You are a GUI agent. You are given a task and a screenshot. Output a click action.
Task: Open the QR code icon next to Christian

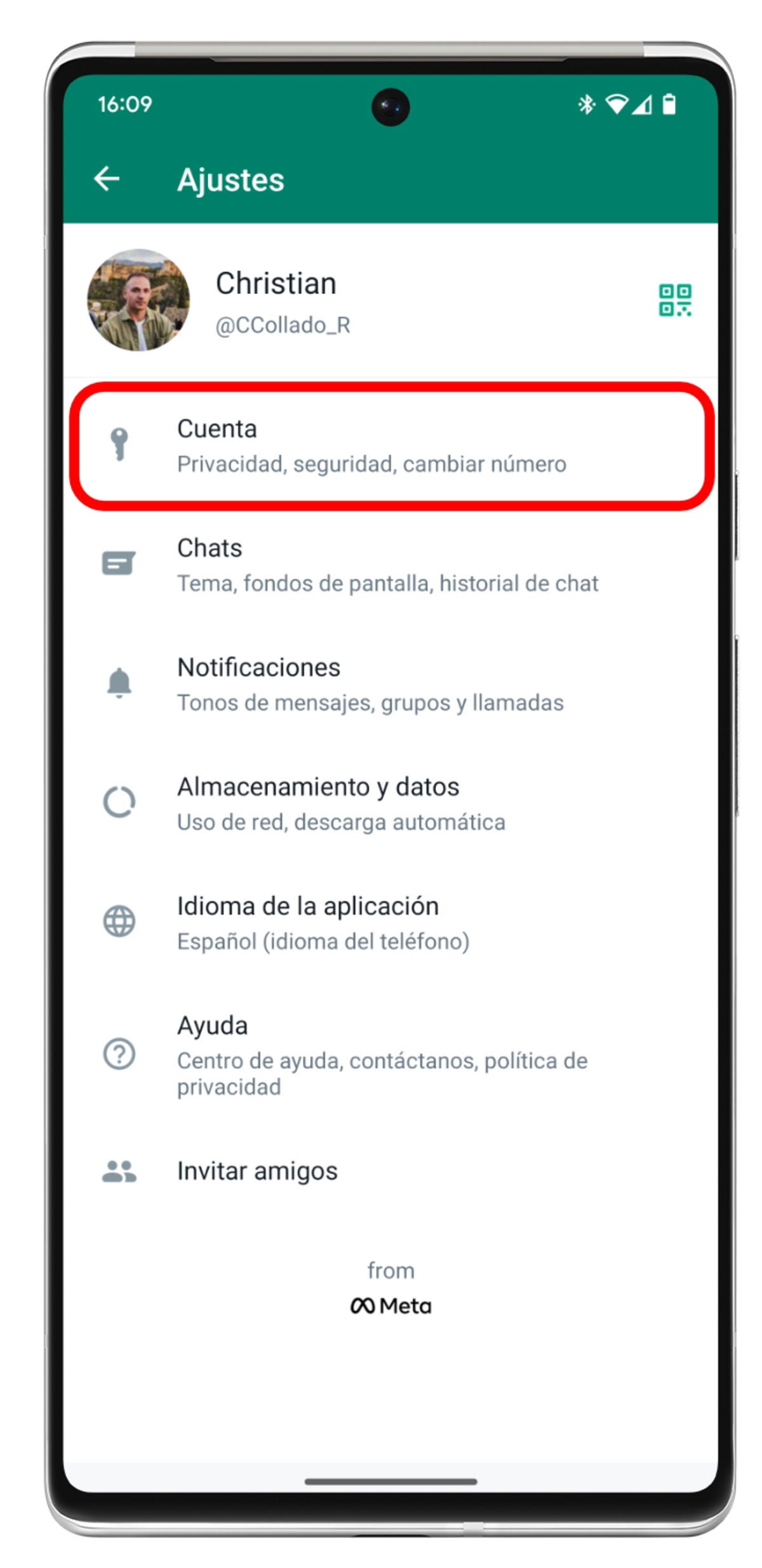[674, 300]
